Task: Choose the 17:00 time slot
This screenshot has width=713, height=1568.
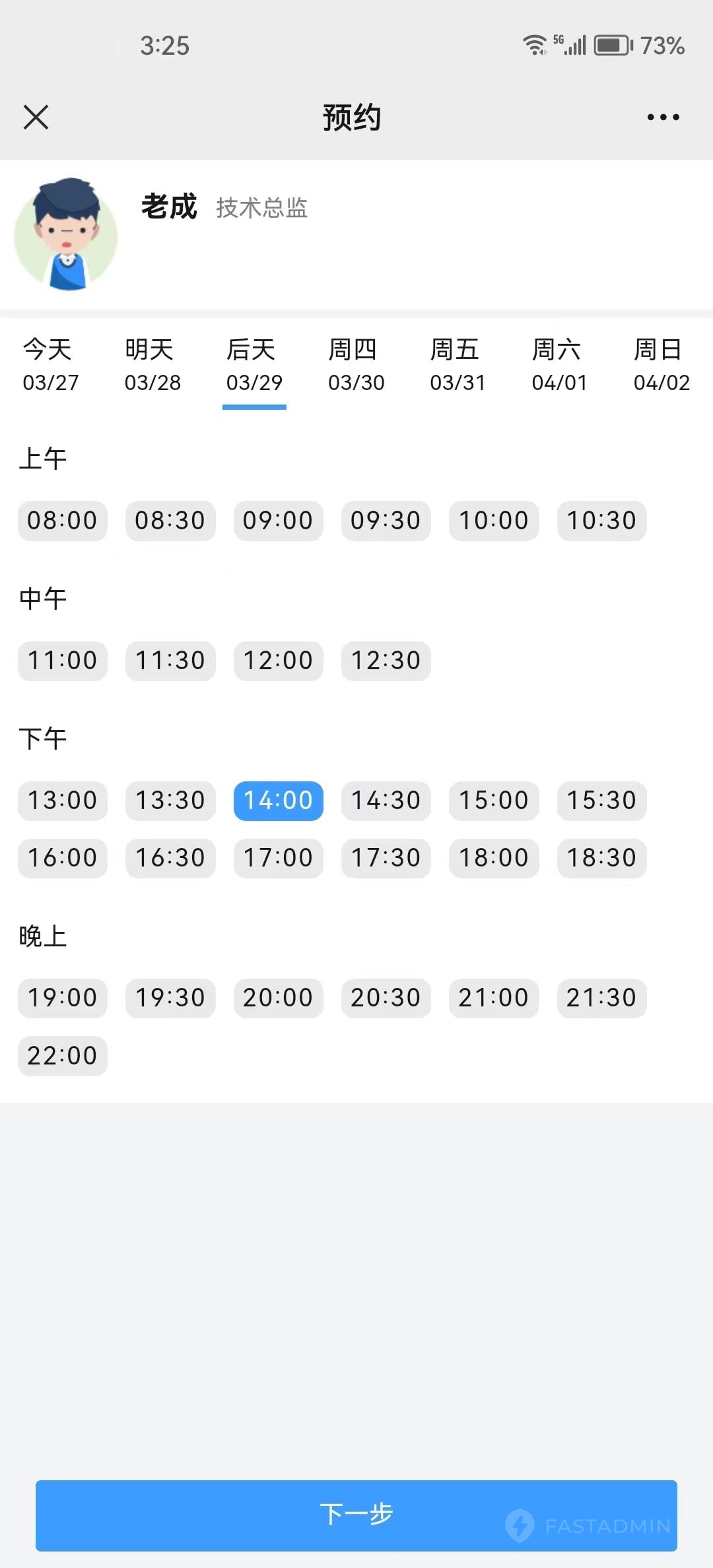Action: (278, 858)
